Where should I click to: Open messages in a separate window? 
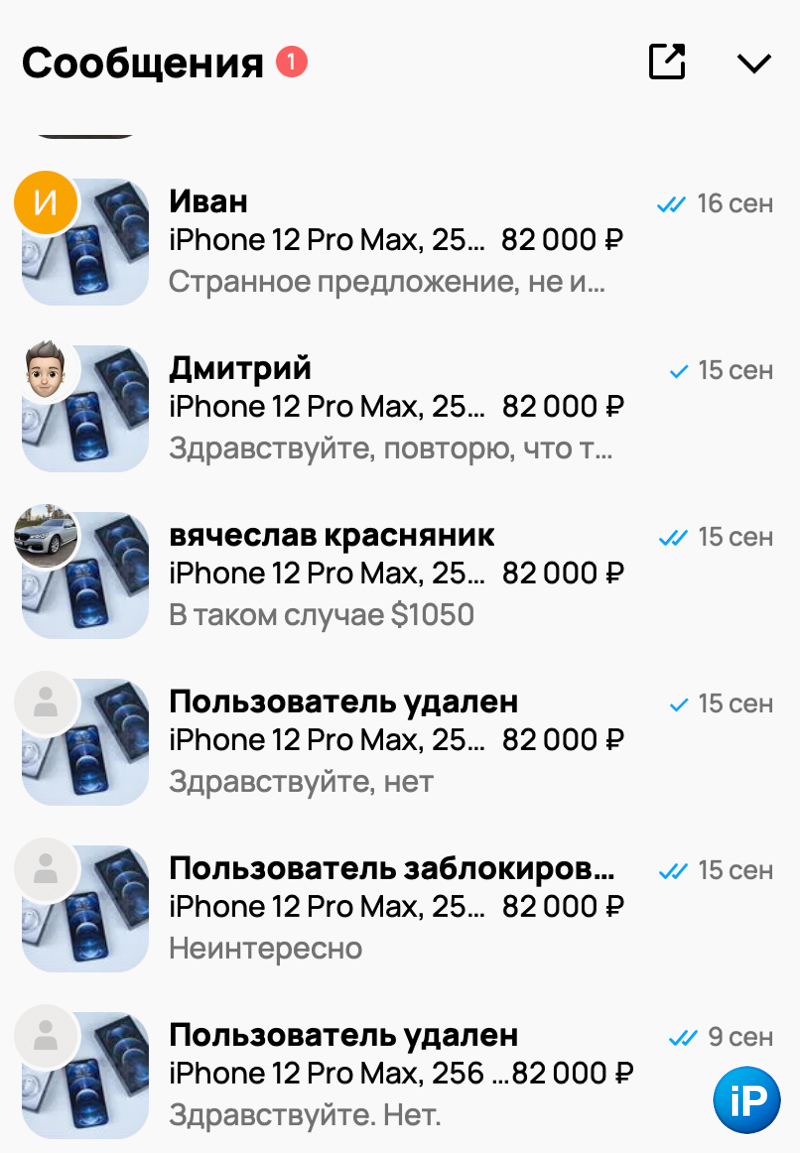(x=667, y=62)
